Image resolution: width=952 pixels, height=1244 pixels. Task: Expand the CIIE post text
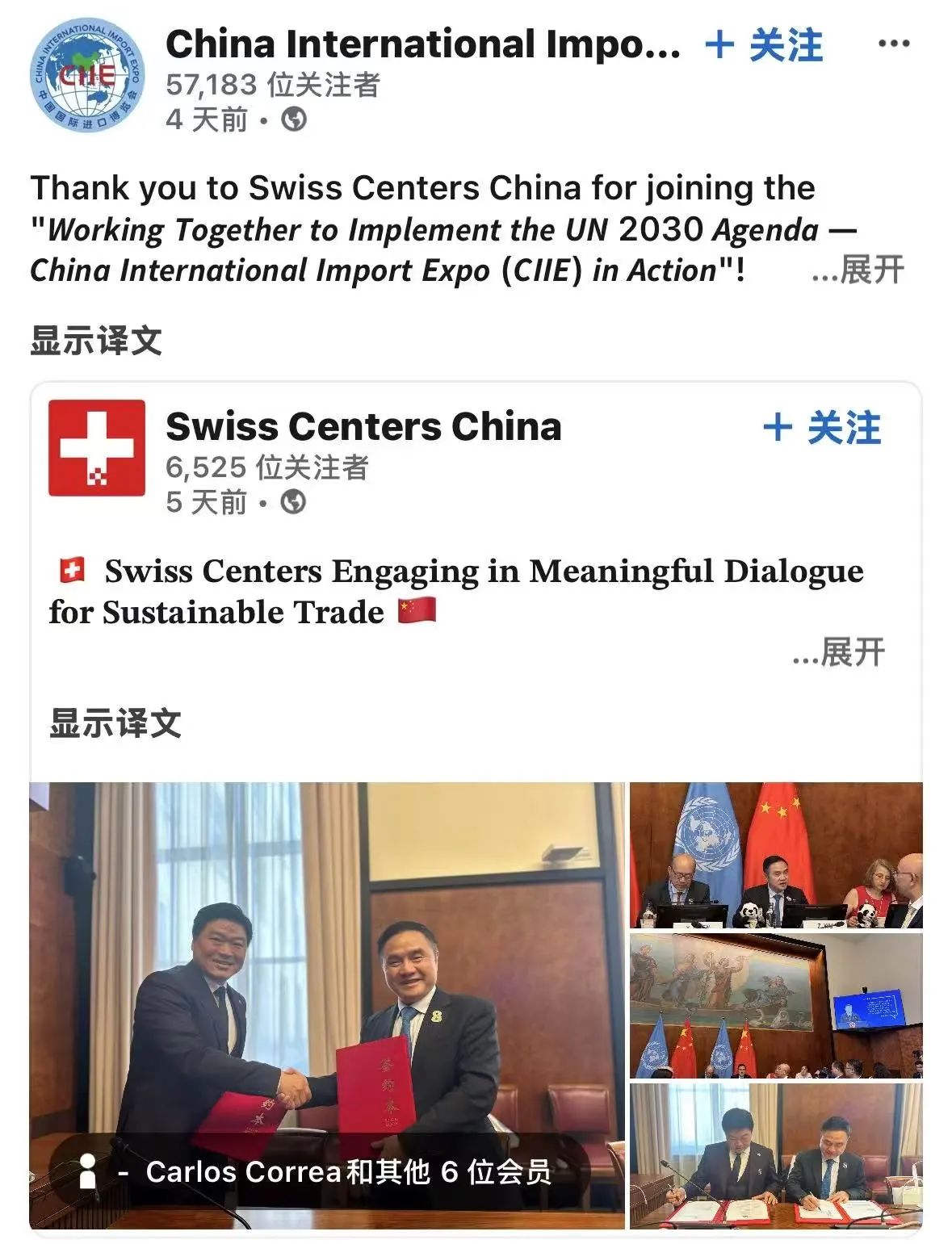pos(858,270)
